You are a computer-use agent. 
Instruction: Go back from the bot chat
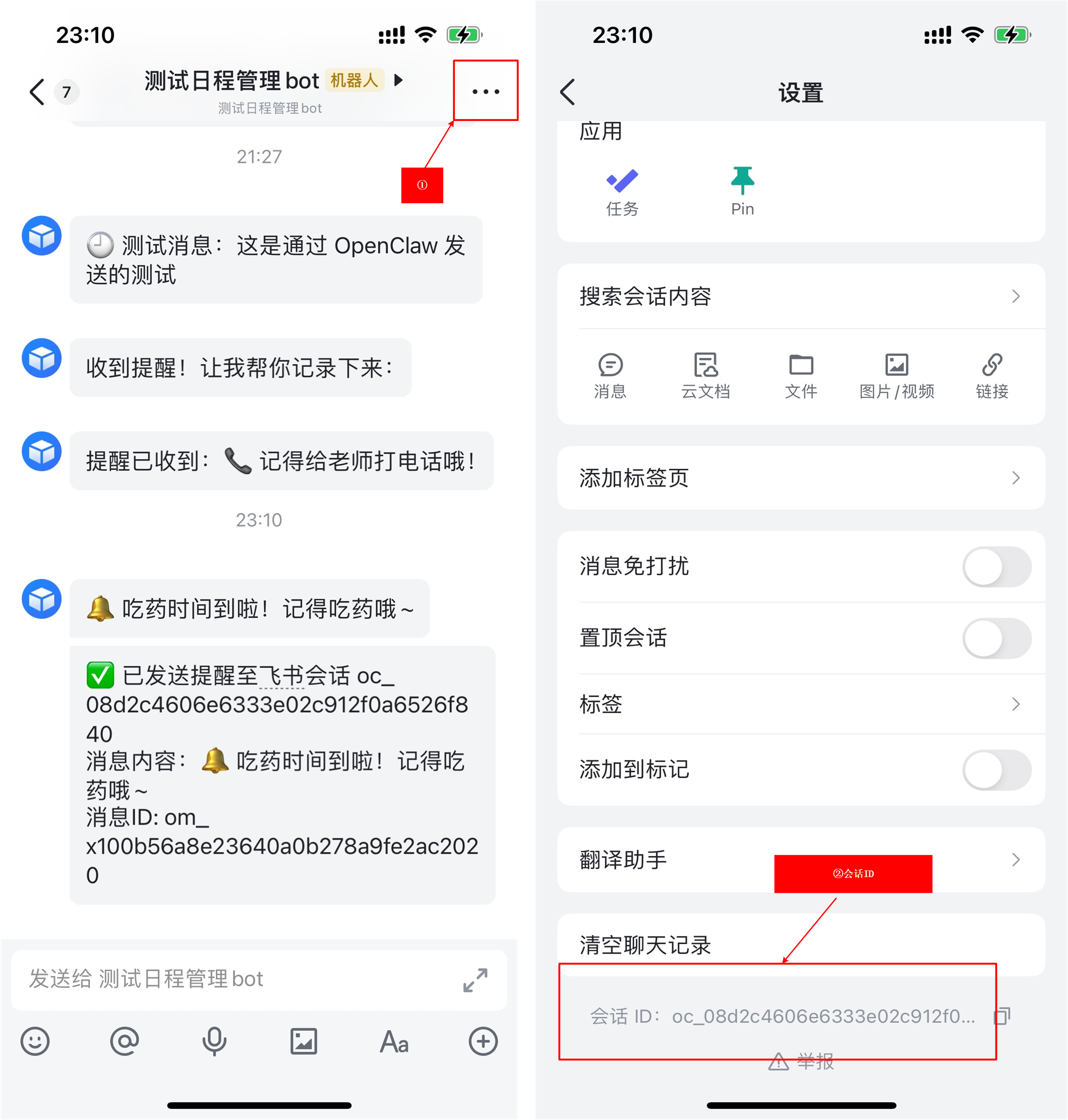click(x=38, y=92)
